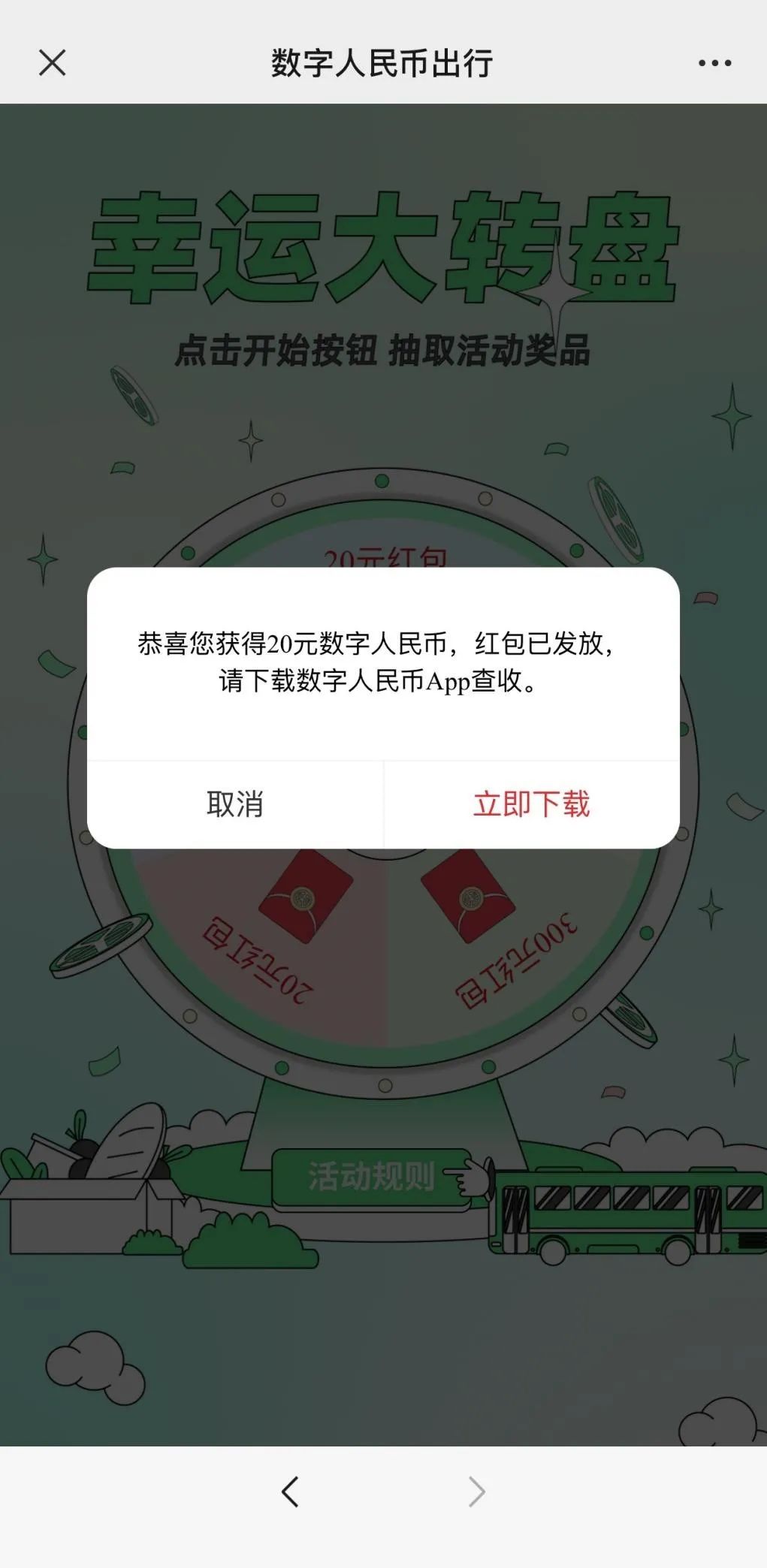Image resolution: width=767 pixels, height=1568 pixels.
Task: Open the three-dot overflow menu
Action: pos(714,63)
